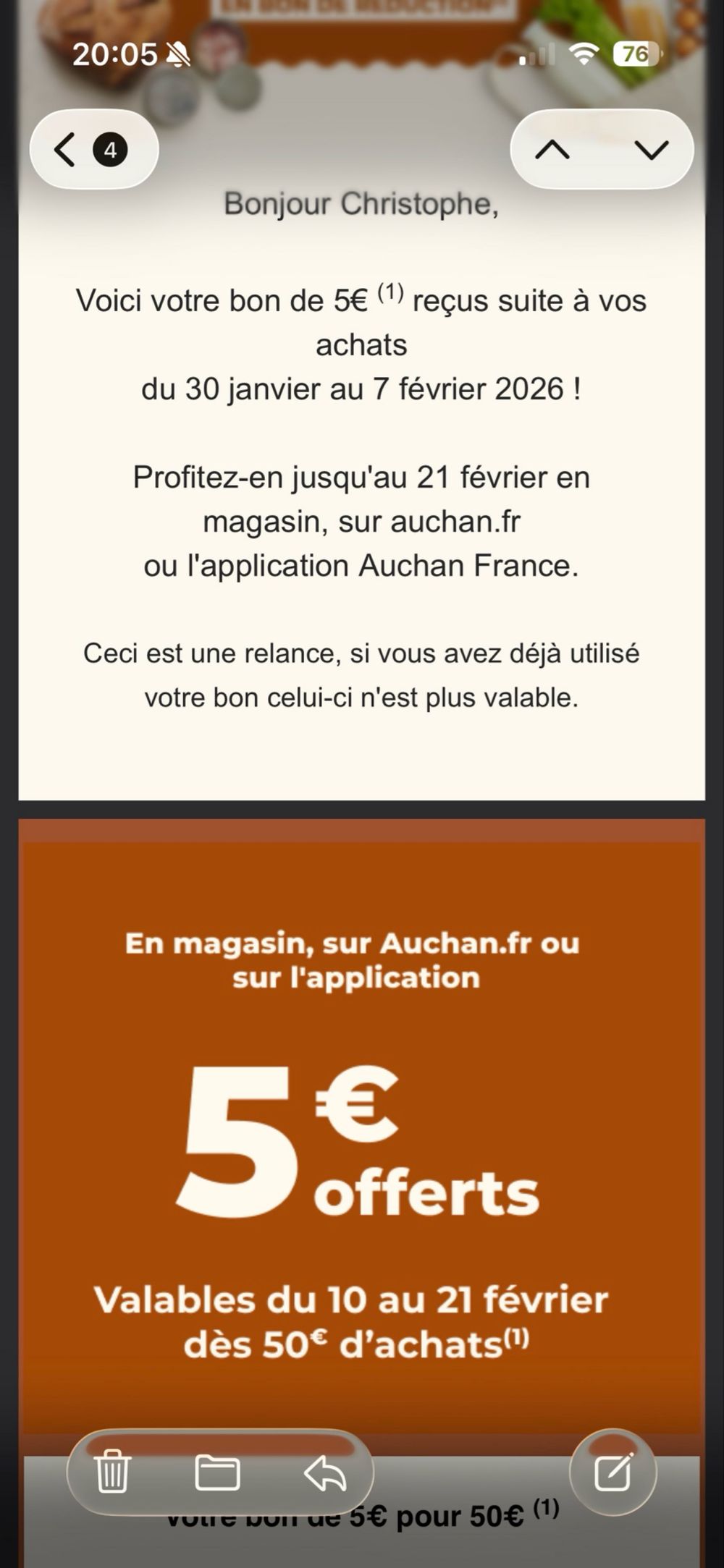724x1568 pixels.
Task: Delete this email with the trash icon
Action: pos(113,1472)
